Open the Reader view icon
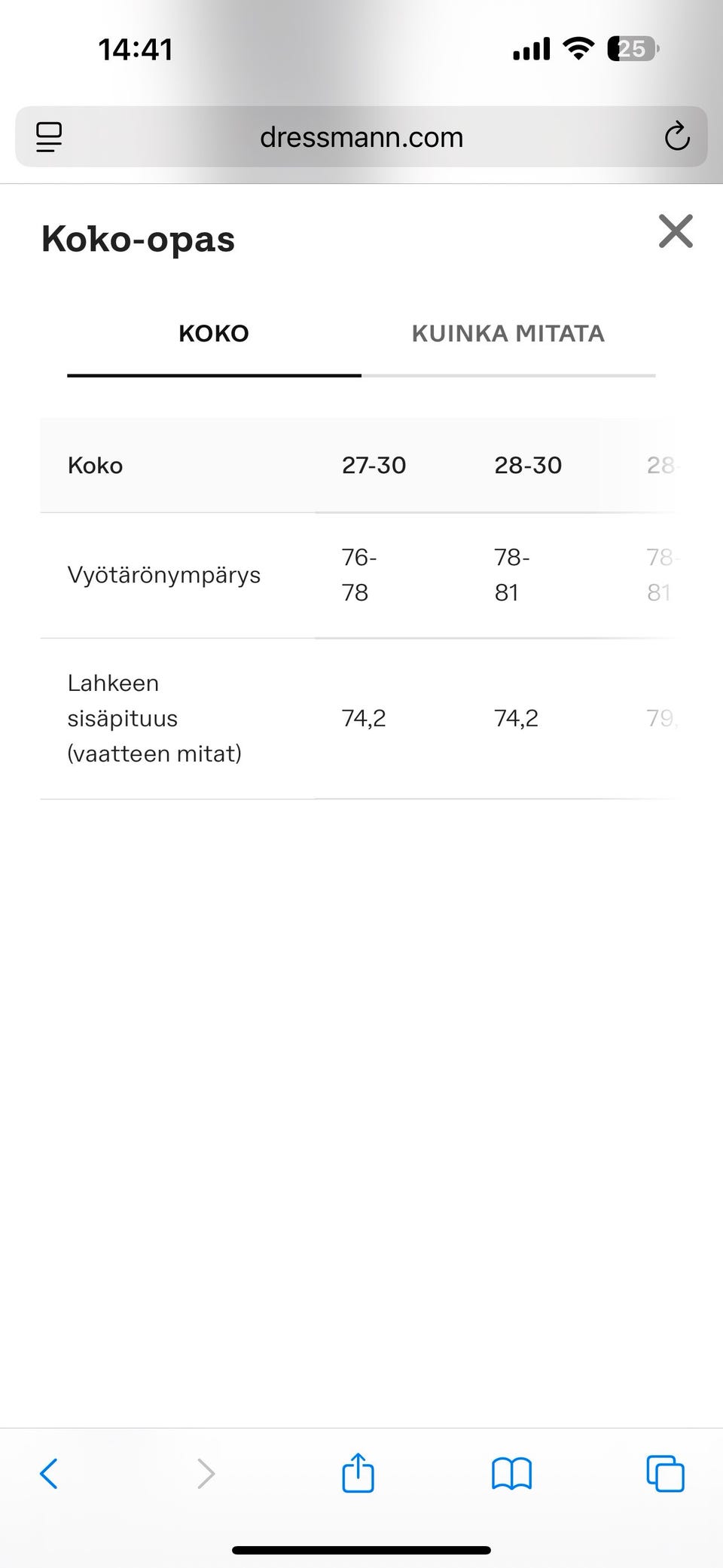Viewport: 723px width, 1568px height. [x=48, y=136]
